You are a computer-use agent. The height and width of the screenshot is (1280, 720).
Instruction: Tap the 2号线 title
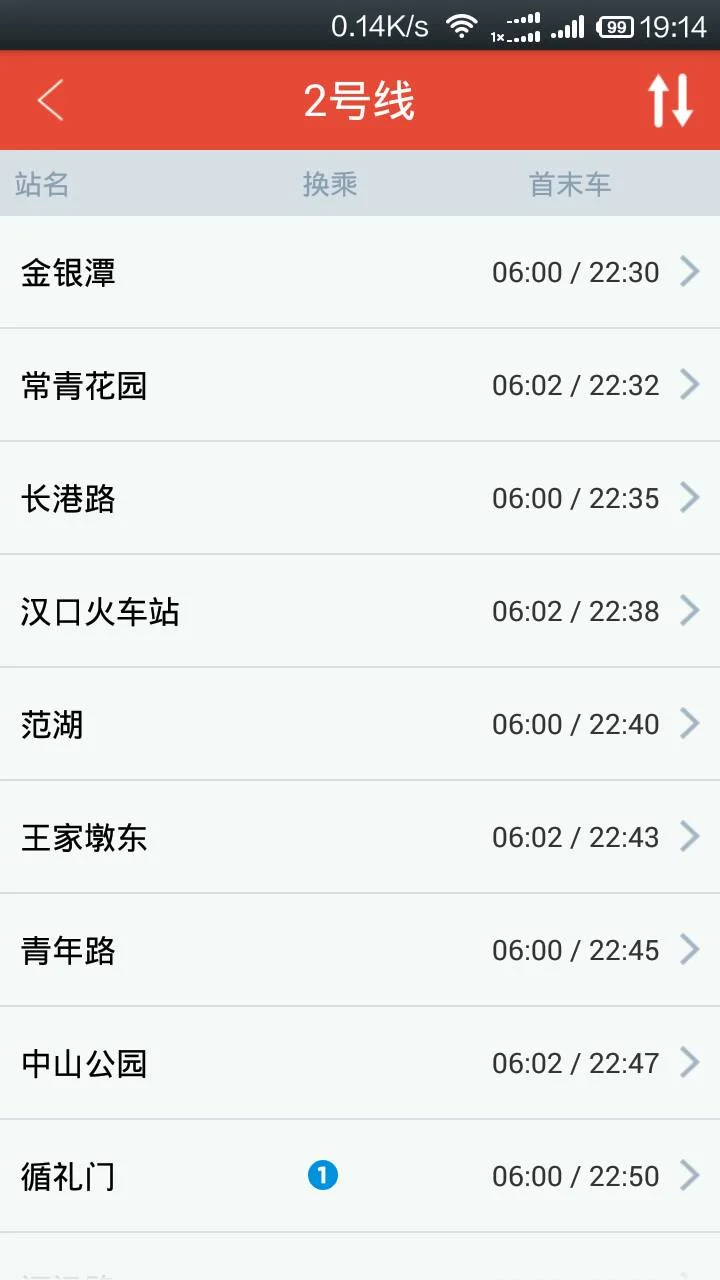[360, 100]
